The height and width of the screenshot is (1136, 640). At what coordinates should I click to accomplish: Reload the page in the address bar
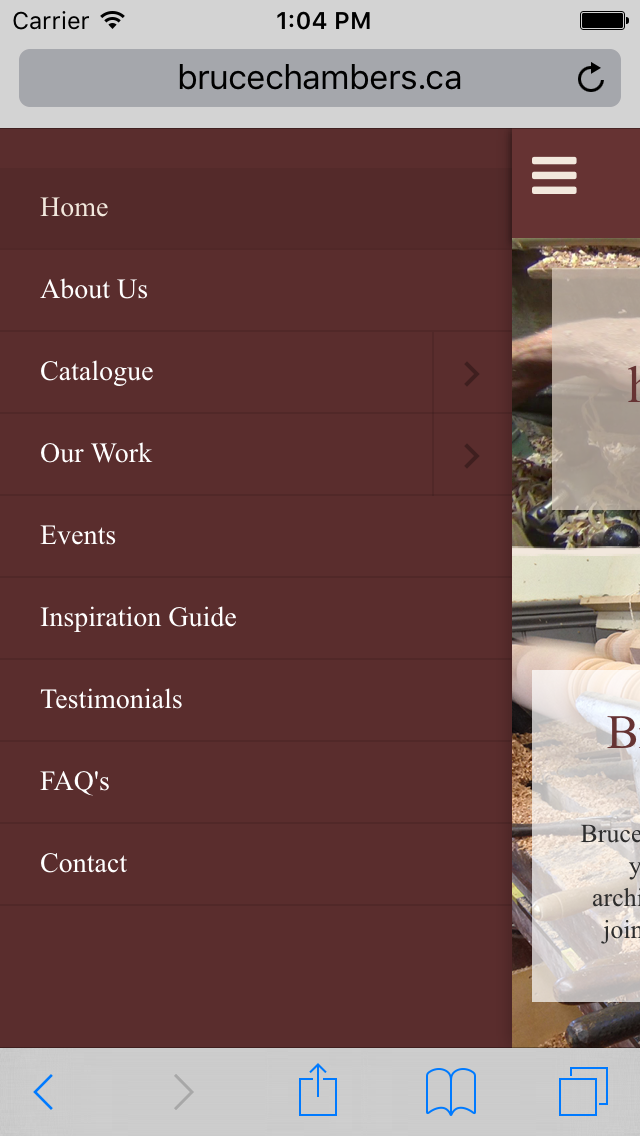591,78
